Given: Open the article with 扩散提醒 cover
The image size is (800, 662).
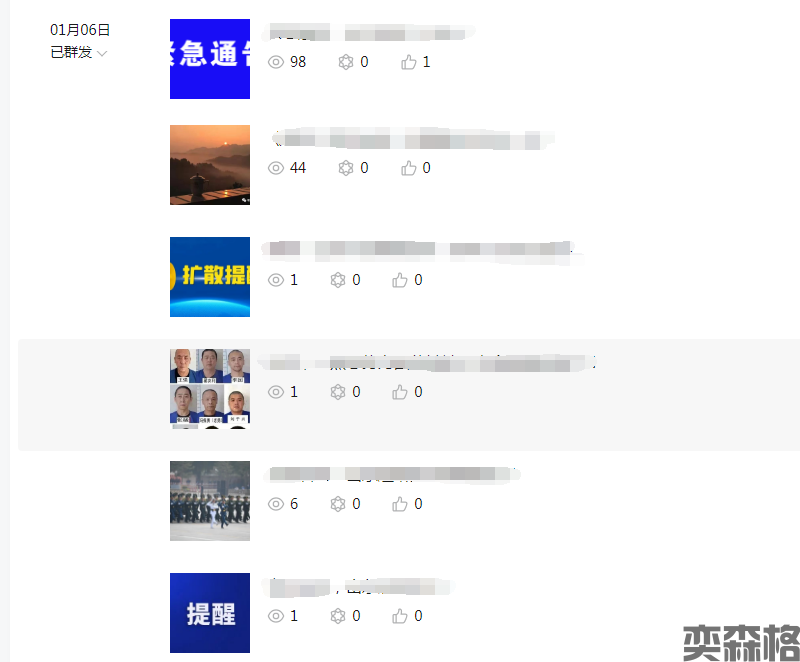Looking at the screenshot, I should [x=210, y=277].
